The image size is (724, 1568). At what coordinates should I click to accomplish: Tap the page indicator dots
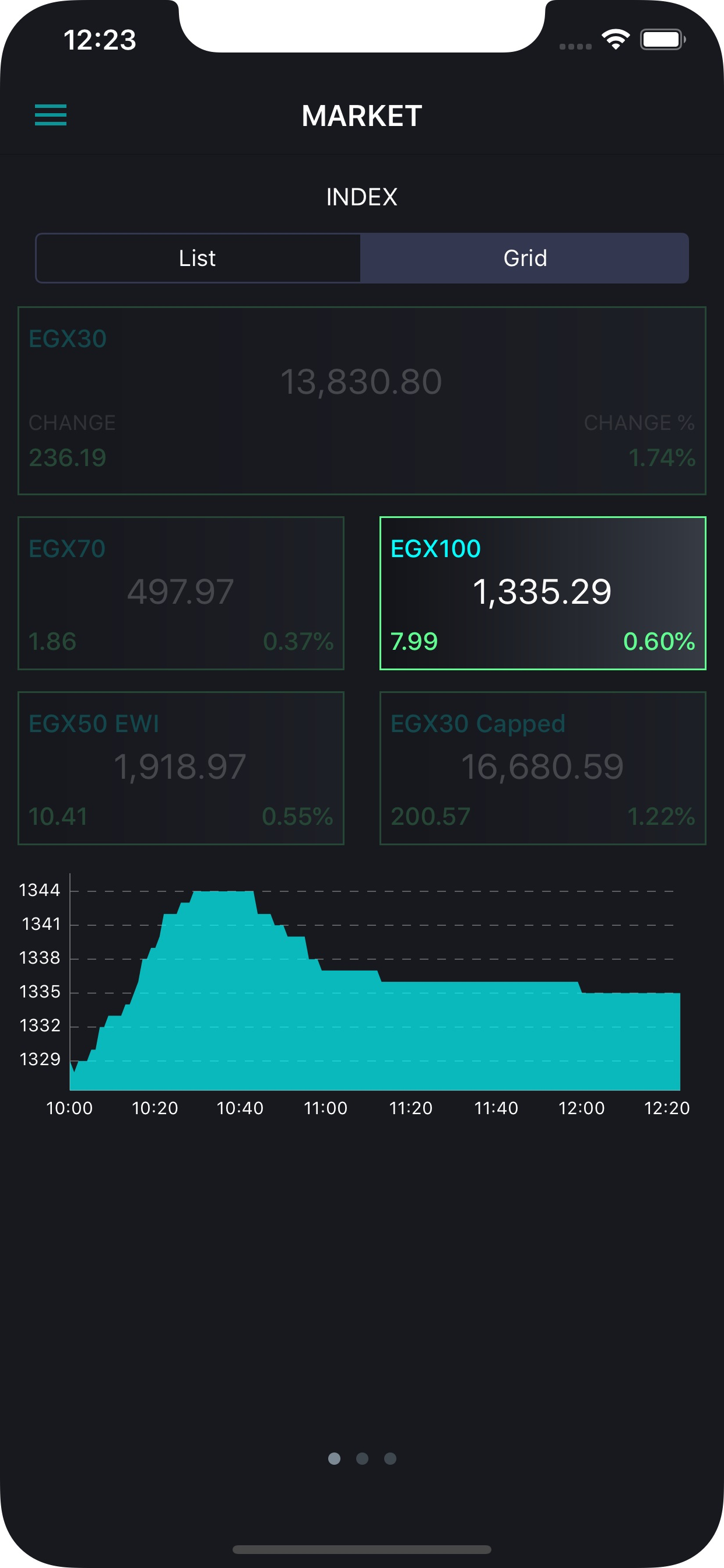tap(362, 1458)
